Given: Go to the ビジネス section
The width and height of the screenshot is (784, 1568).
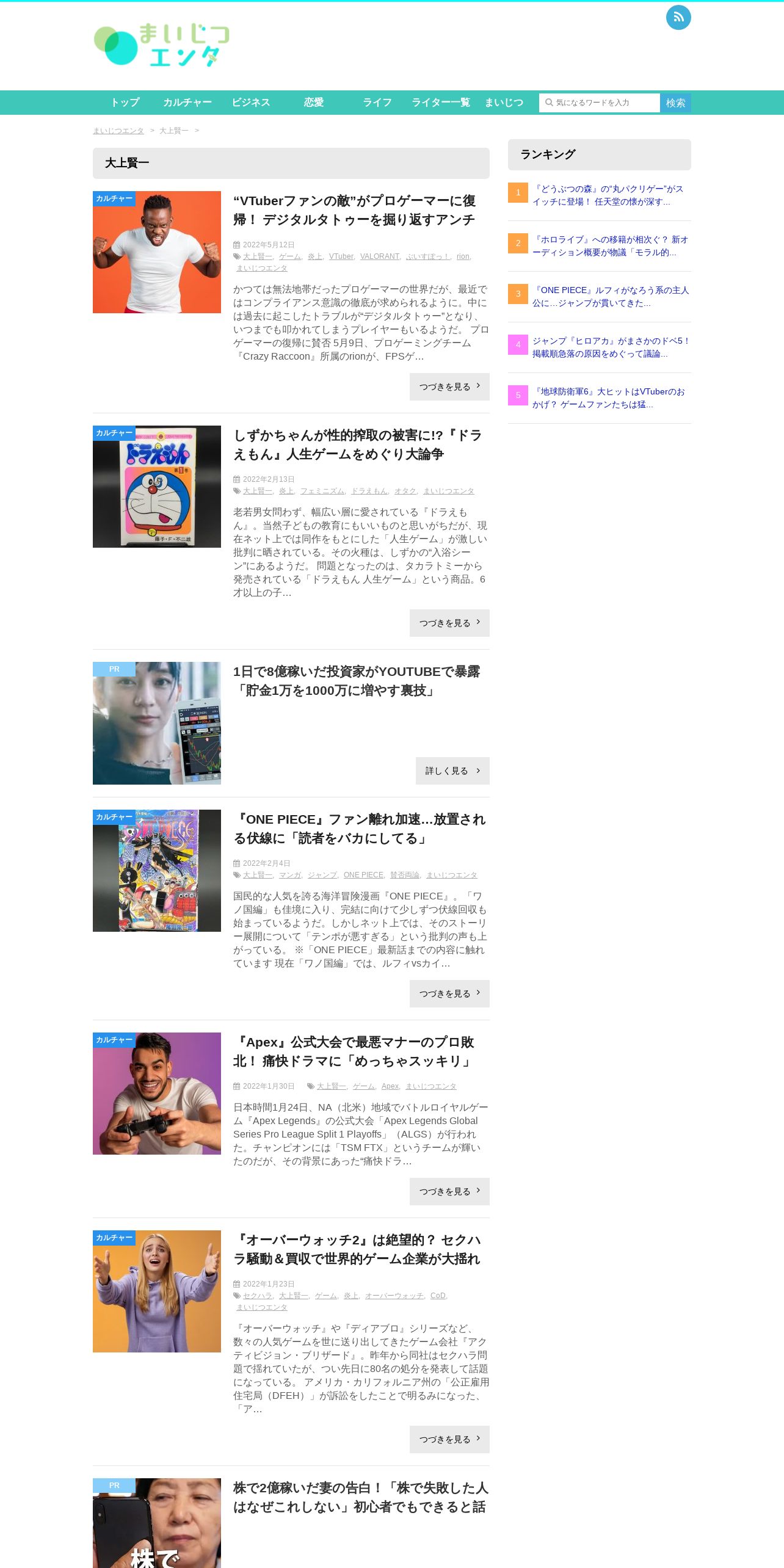Looking at the screenshot, I should coord(250,103).
